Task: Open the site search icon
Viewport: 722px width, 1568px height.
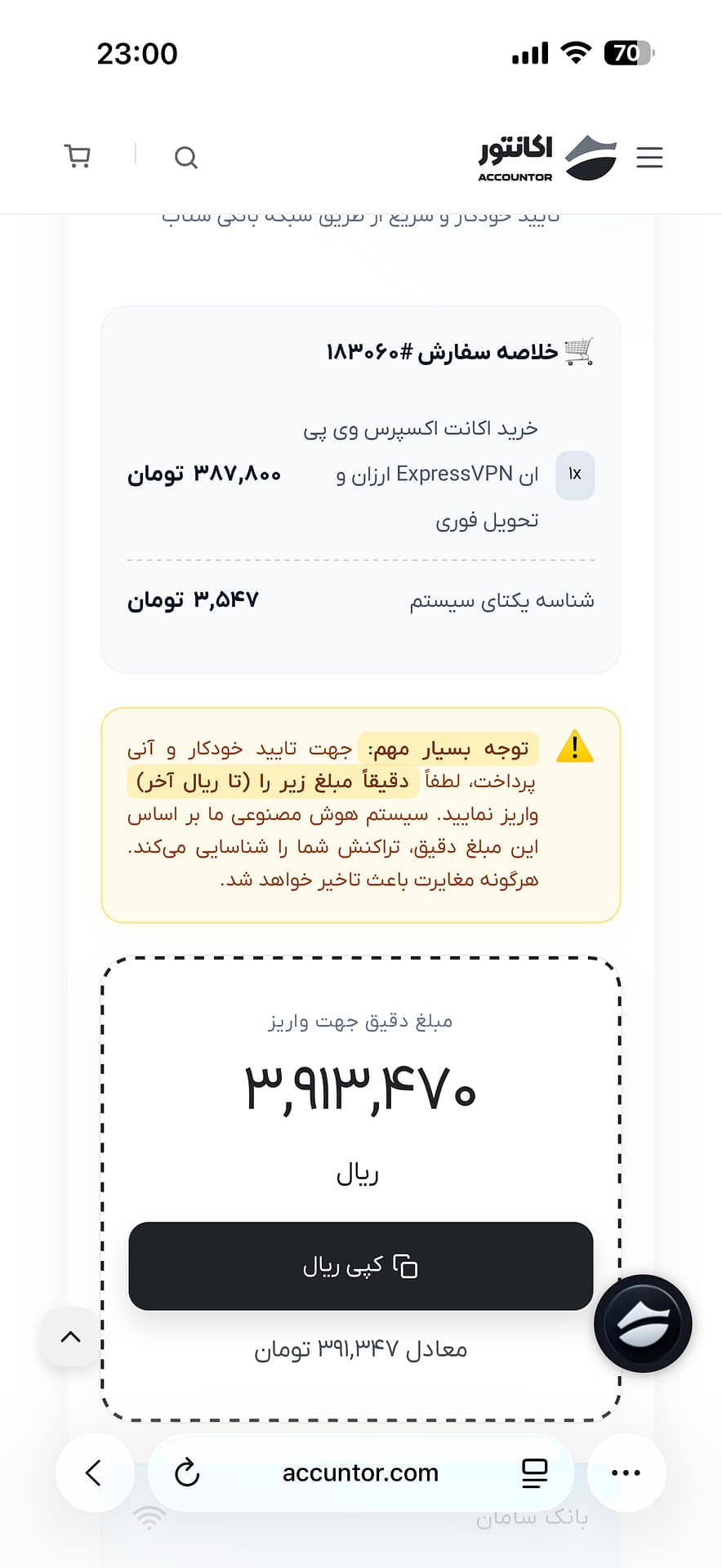Action: (x=186, y=157)
